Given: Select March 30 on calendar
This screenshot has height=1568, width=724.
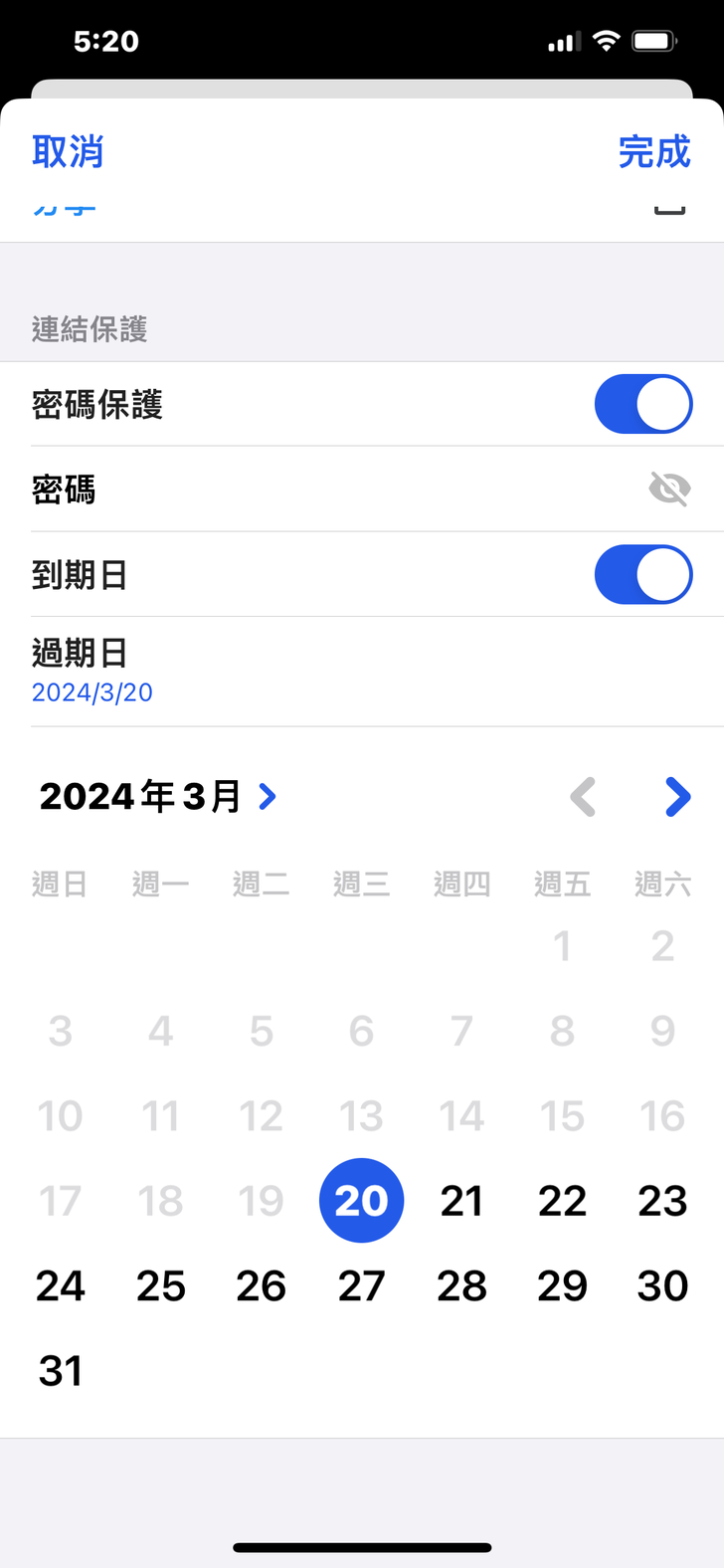Looking at the screenshot, I should point(662,1285).
